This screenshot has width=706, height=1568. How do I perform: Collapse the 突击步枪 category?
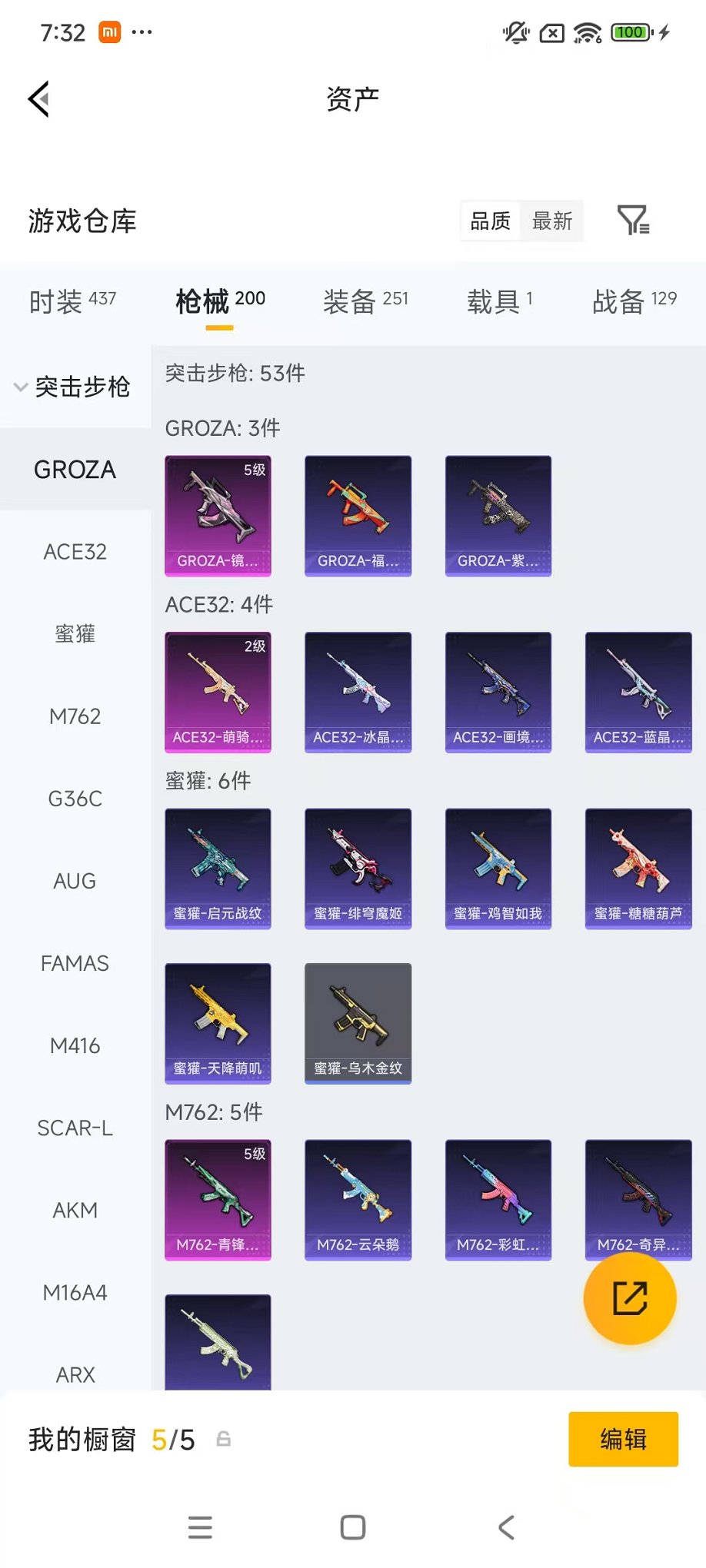pyautogui.click(x=74, y=387)
